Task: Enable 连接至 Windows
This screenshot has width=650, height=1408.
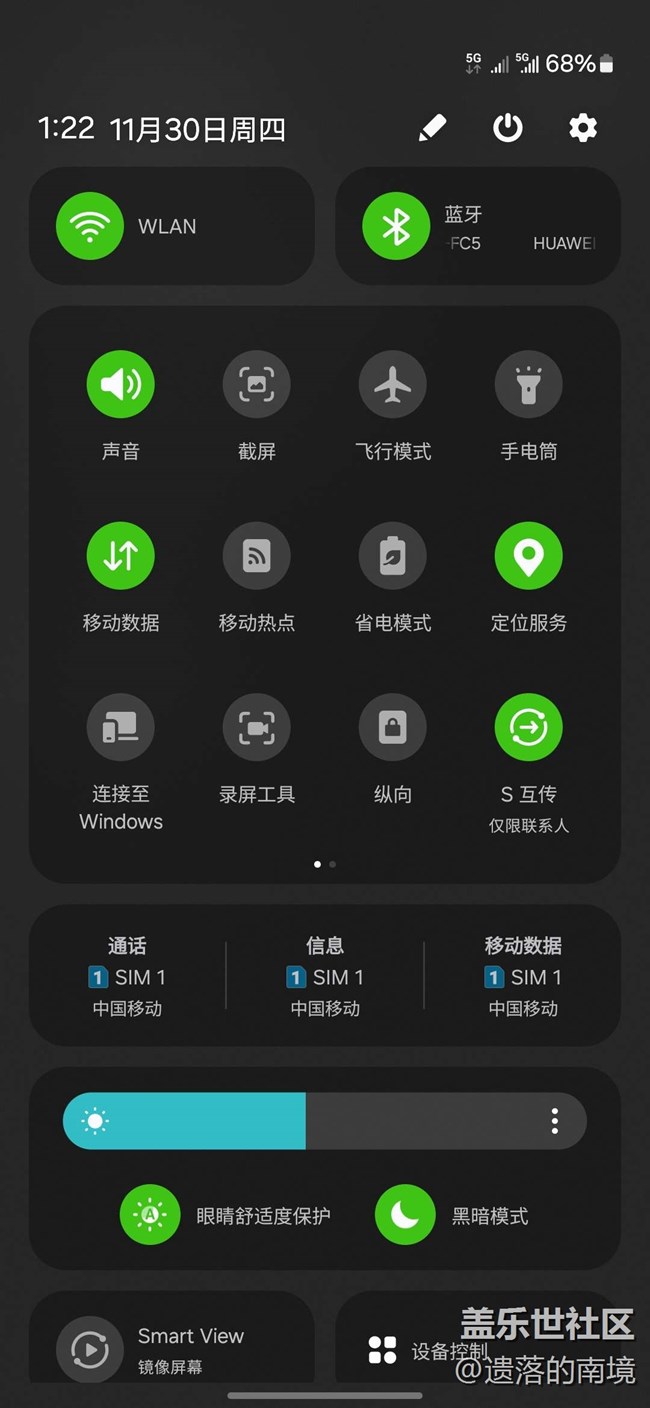Action: pos(121,728)
